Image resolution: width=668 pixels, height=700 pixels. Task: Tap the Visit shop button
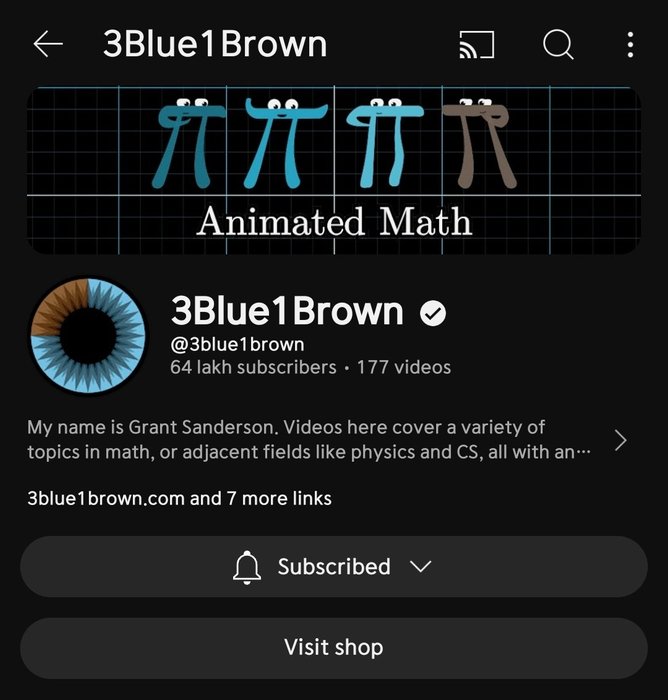pos(333,647)
